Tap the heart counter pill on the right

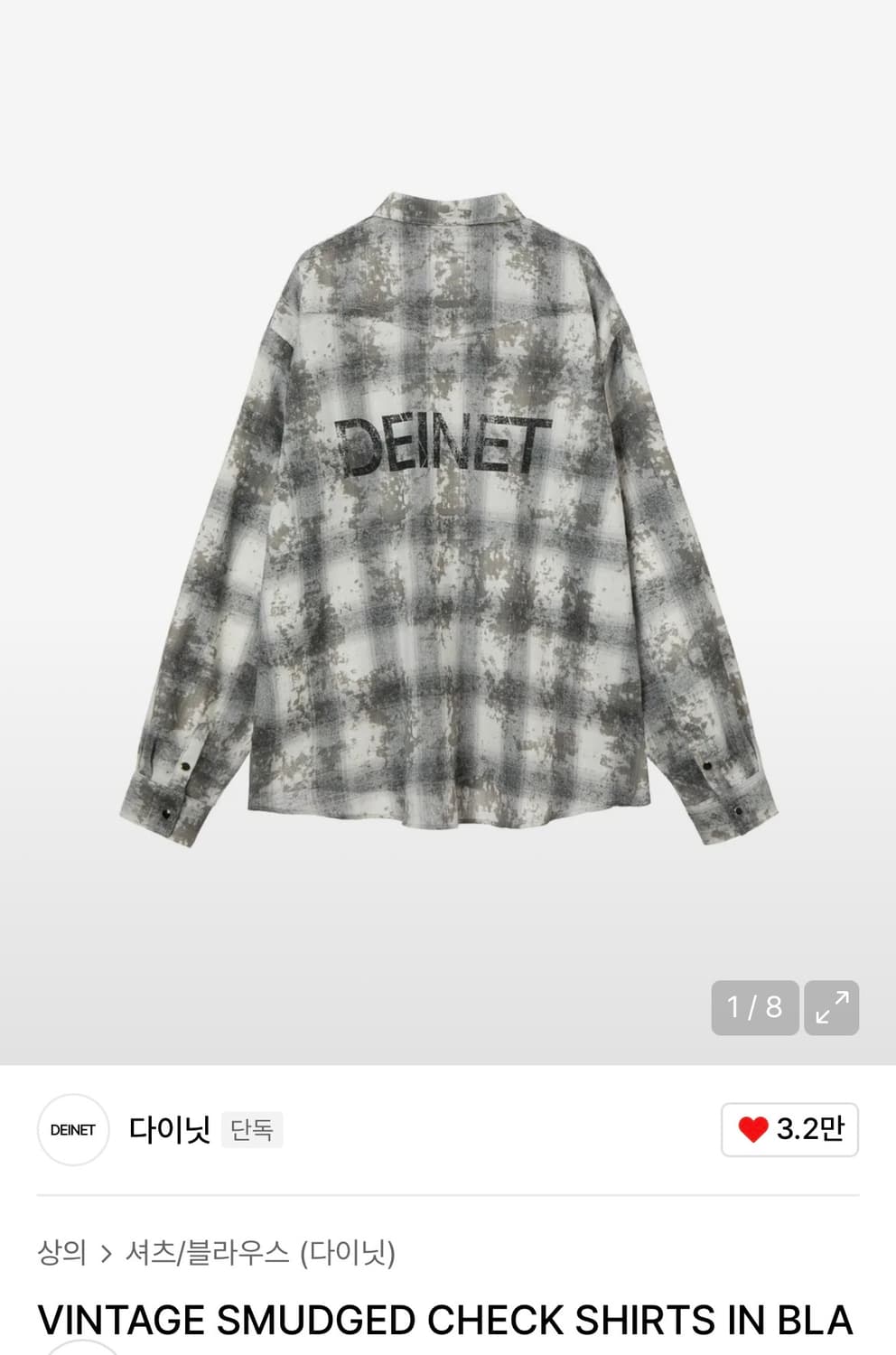click(x=789, y=1130)
